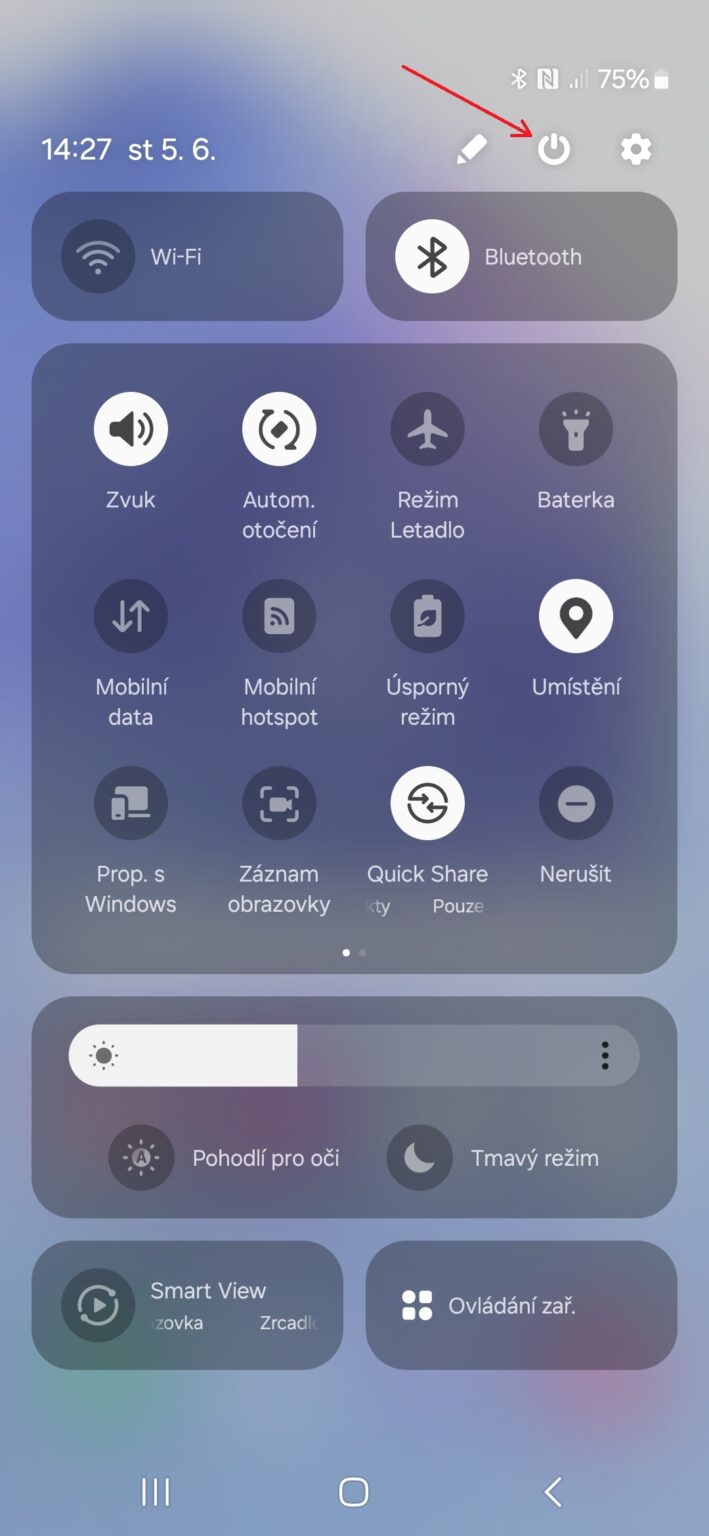Activate Úsporný režim
The image size is (709, 1536).
[x=427, y=616]
